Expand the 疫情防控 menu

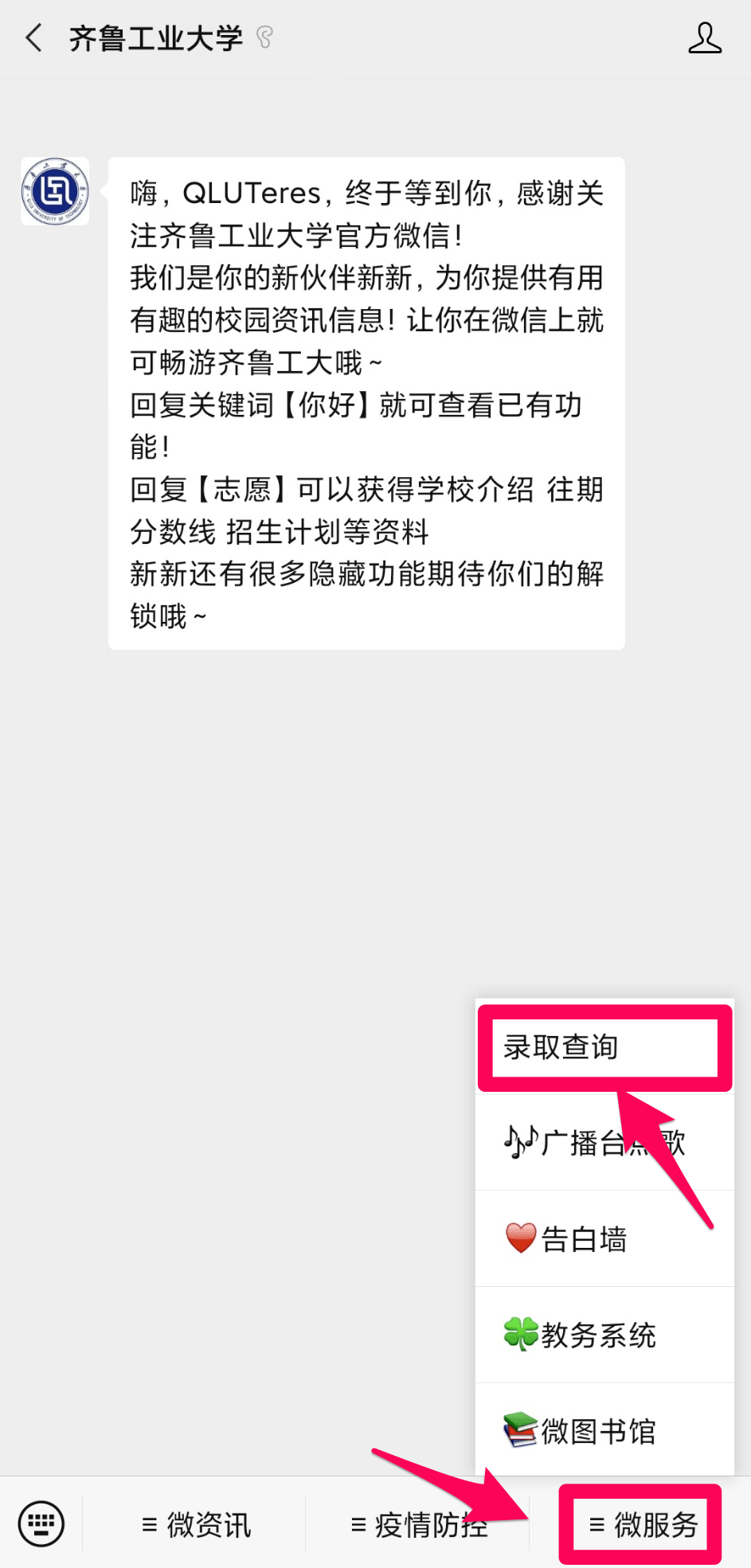420,1523
